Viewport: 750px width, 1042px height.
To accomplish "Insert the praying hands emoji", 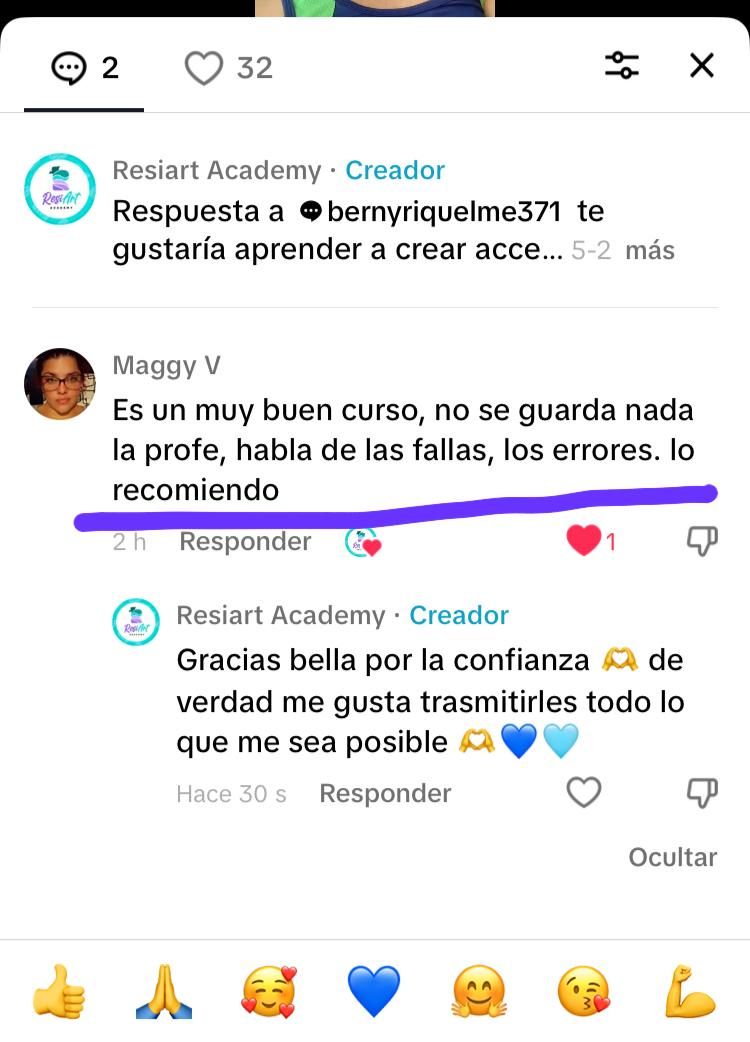I will click(x=163, y=992).
